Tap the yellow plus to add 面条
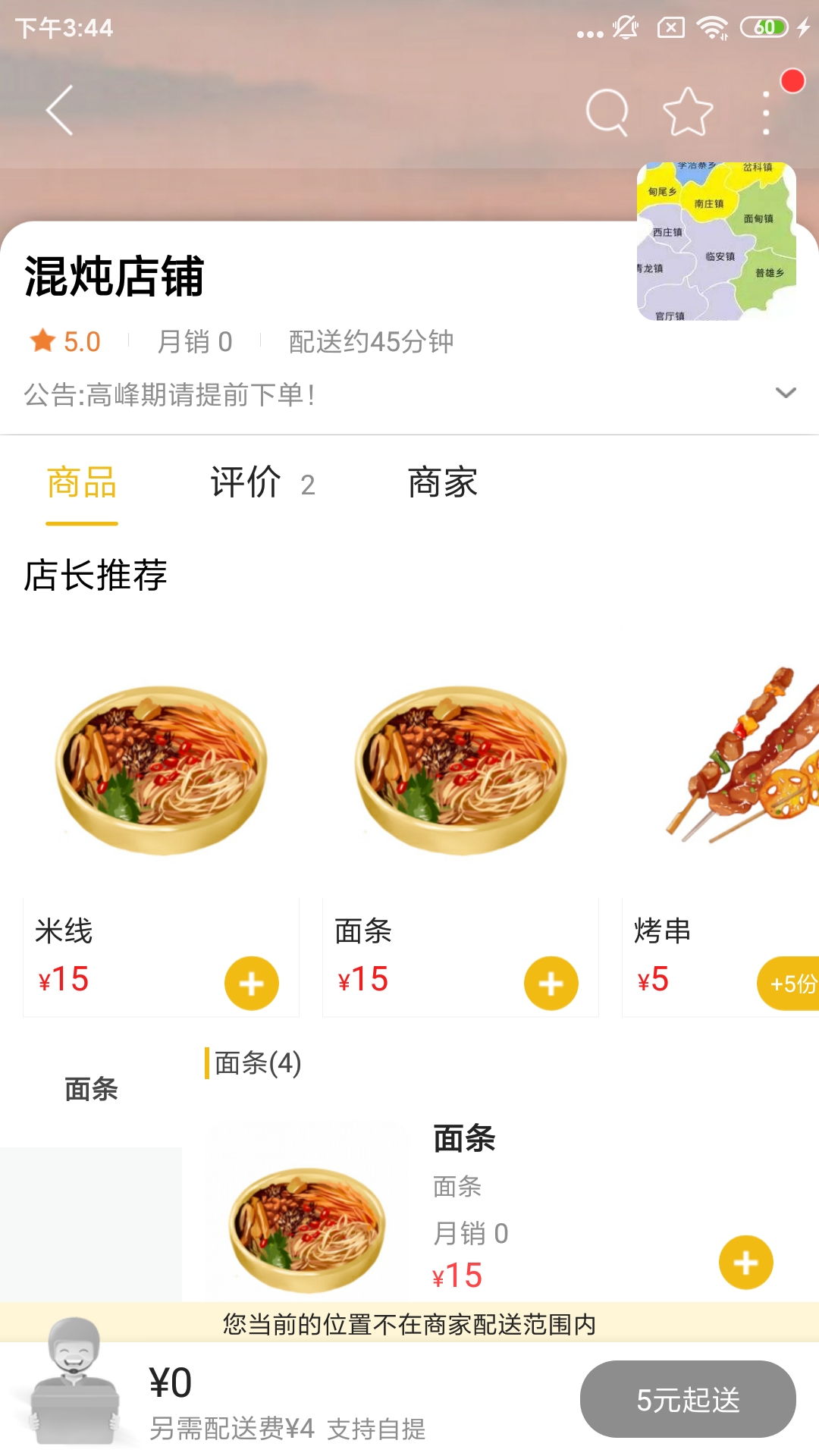Screen dimensions: 819x1456 click(549, 982)
